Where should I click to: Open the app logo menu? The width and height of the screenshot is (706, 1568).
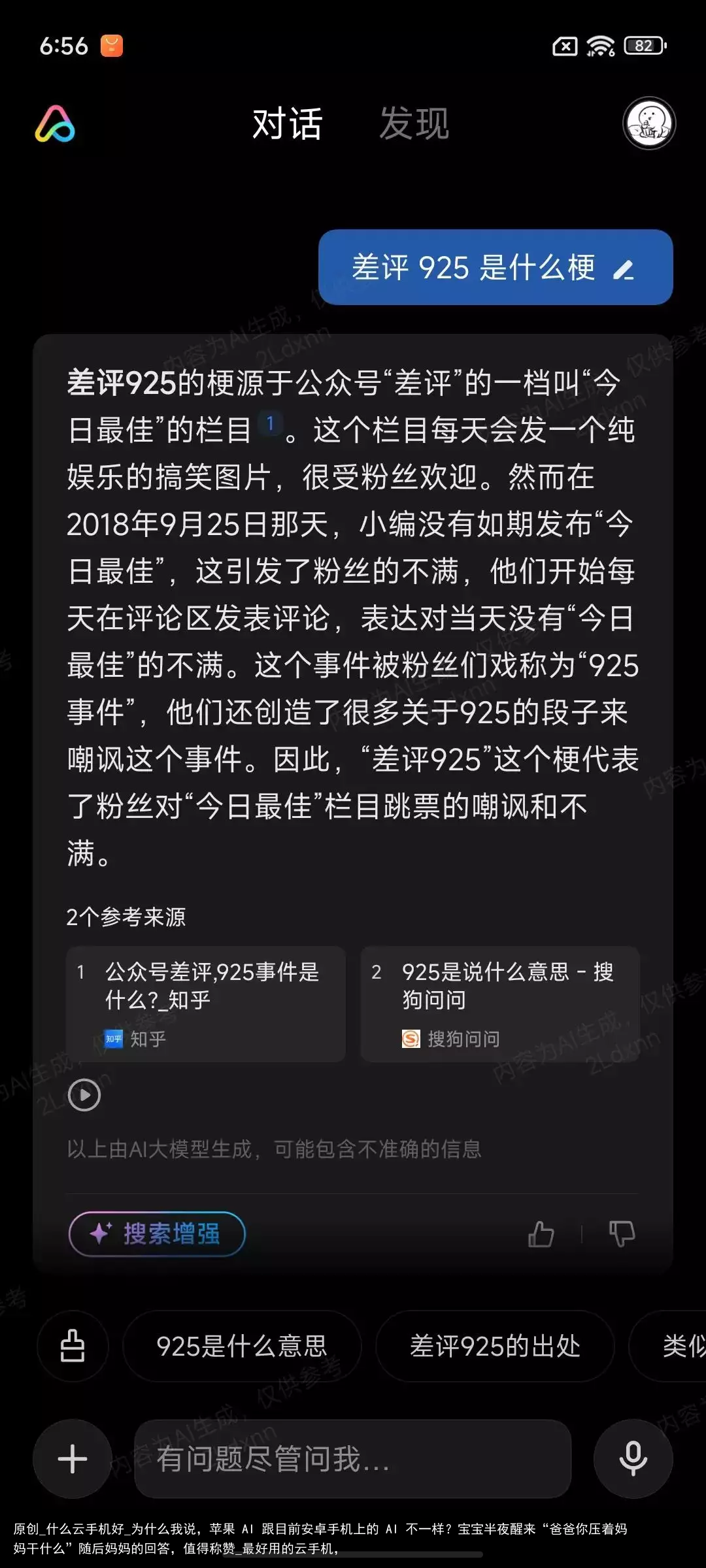tap(55, 124)
